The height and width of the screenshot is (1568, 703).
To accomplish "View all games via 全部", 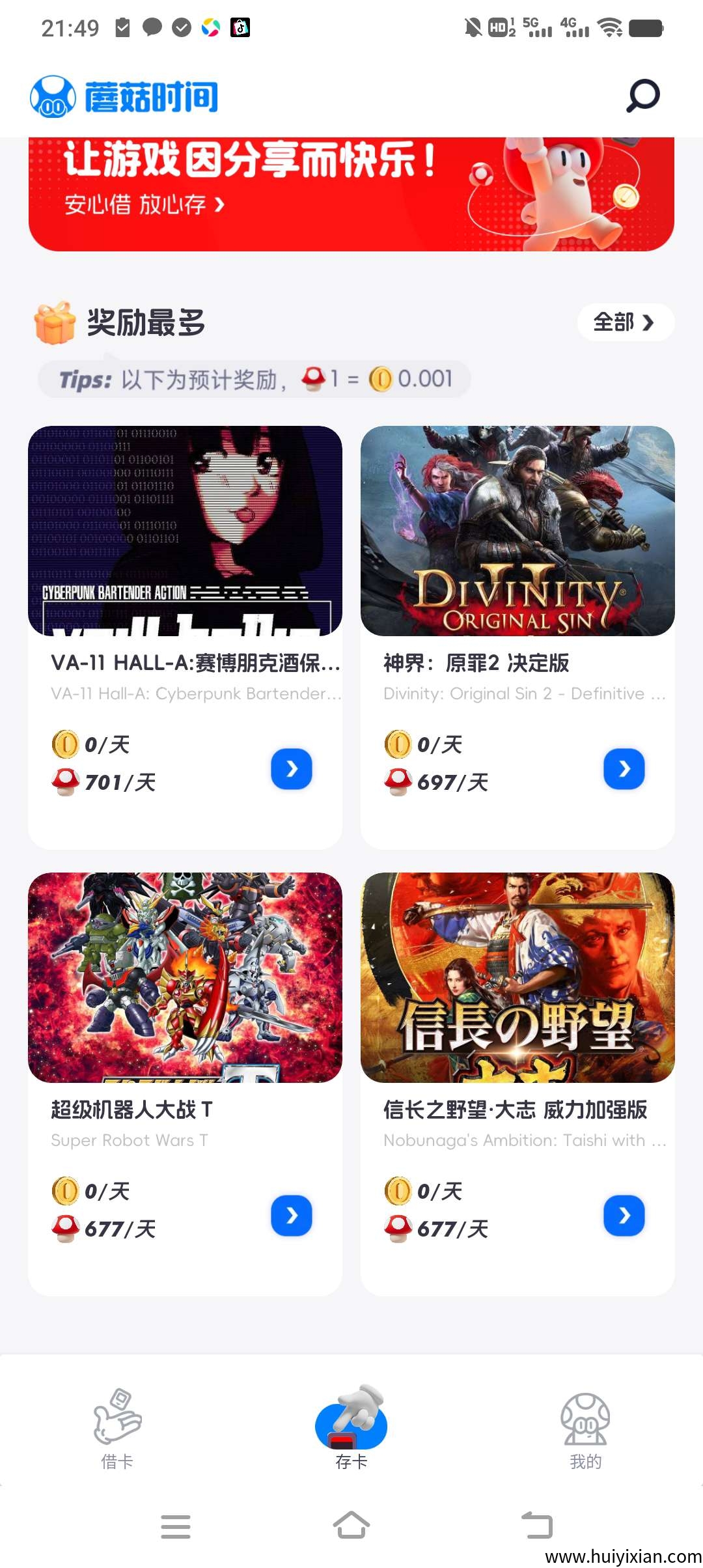I will (x=624, y=322).
